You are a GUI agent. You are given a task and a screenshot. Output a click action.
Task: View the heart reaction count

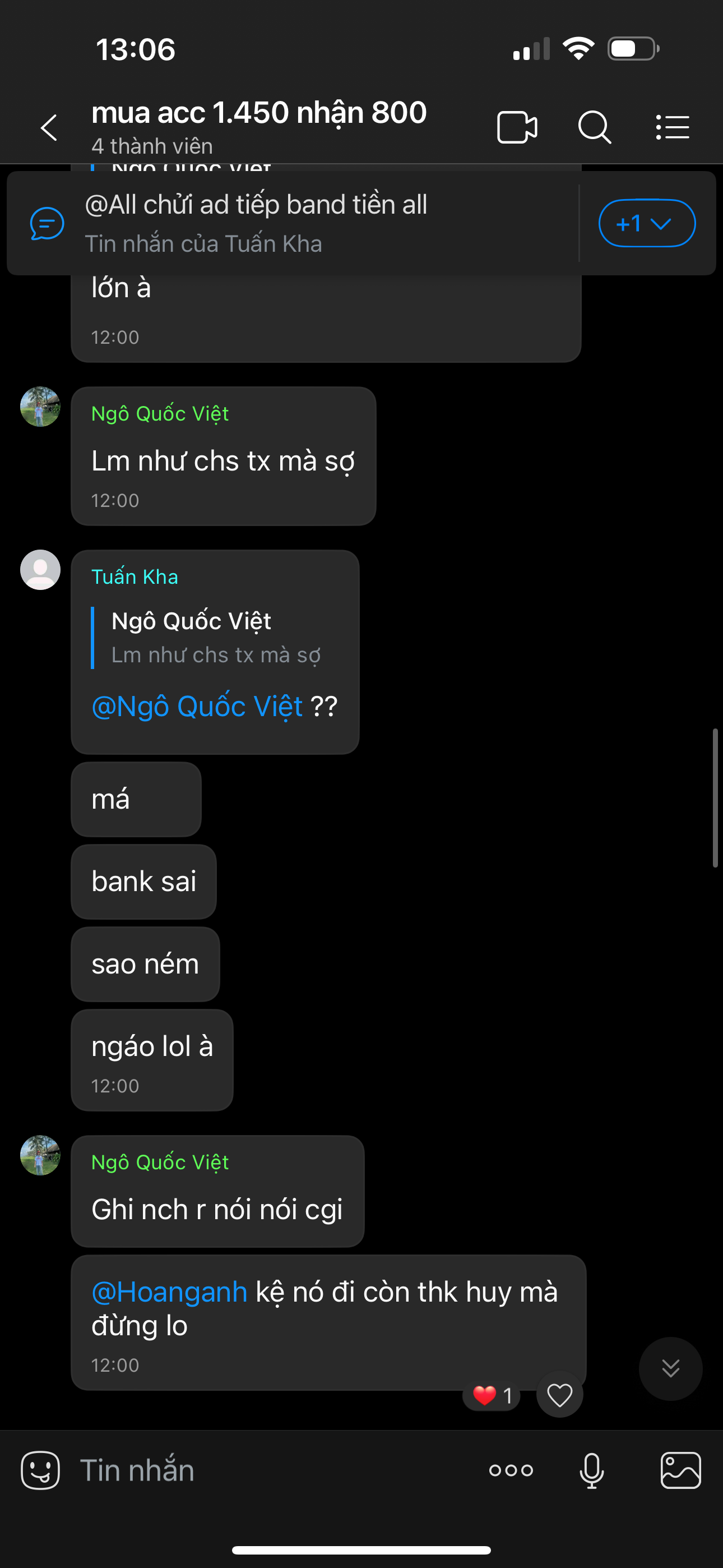pyautogui.click(x=492, y=1395)
